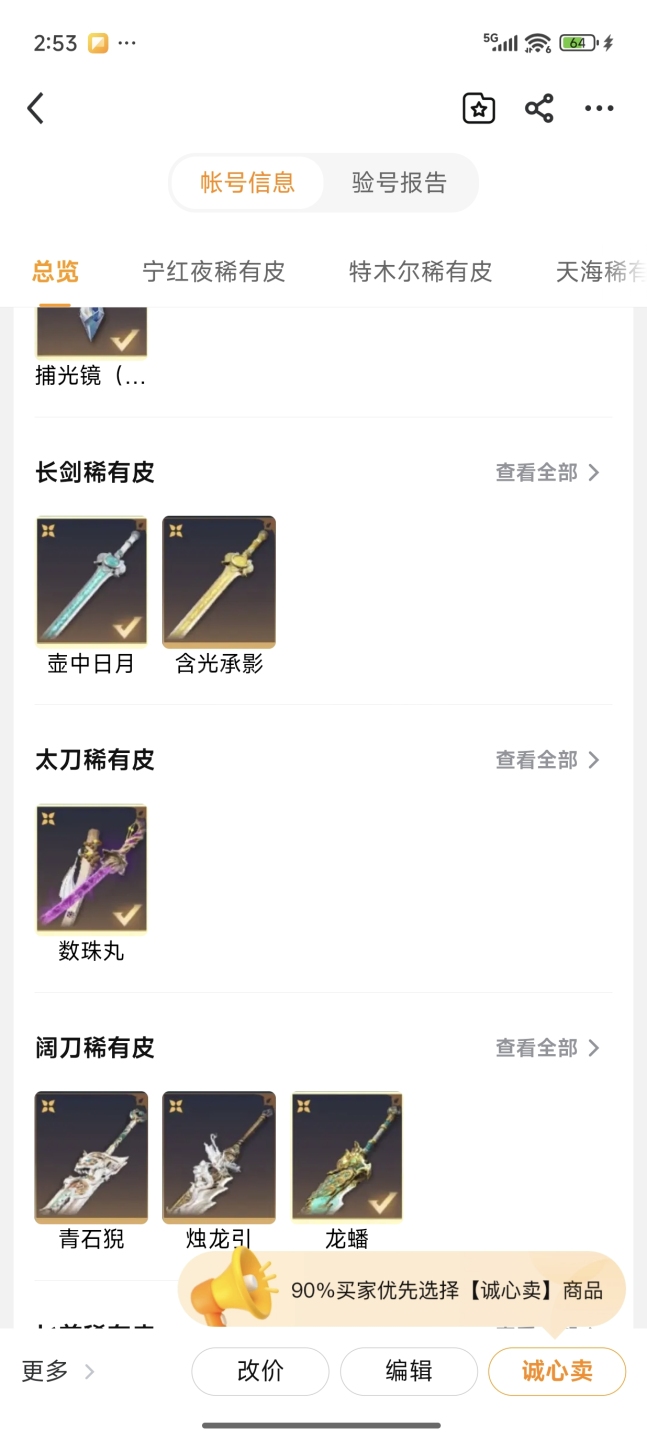
Task: Open the 数珠丸 katana skin
Action: 91,870
